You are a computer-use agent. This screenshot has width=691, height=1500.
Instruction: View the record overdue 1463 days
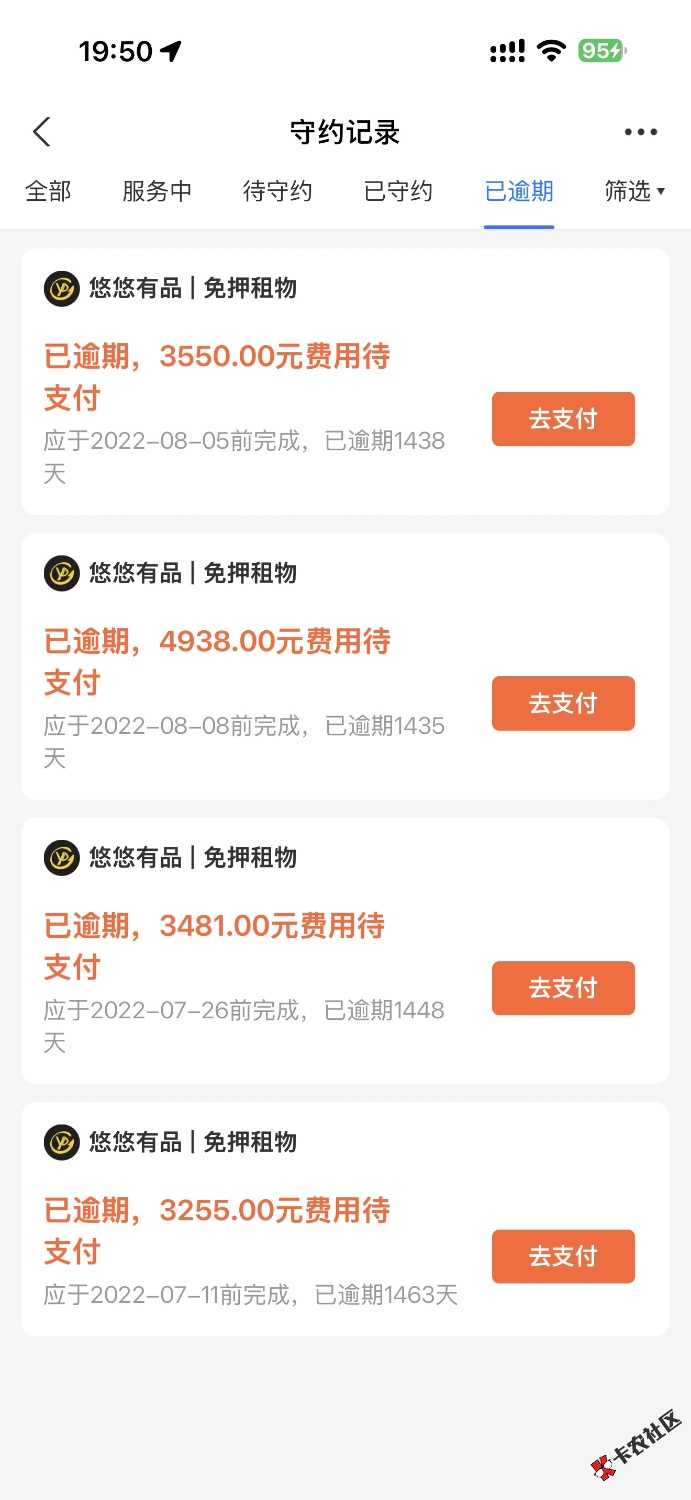(345, 1219)
